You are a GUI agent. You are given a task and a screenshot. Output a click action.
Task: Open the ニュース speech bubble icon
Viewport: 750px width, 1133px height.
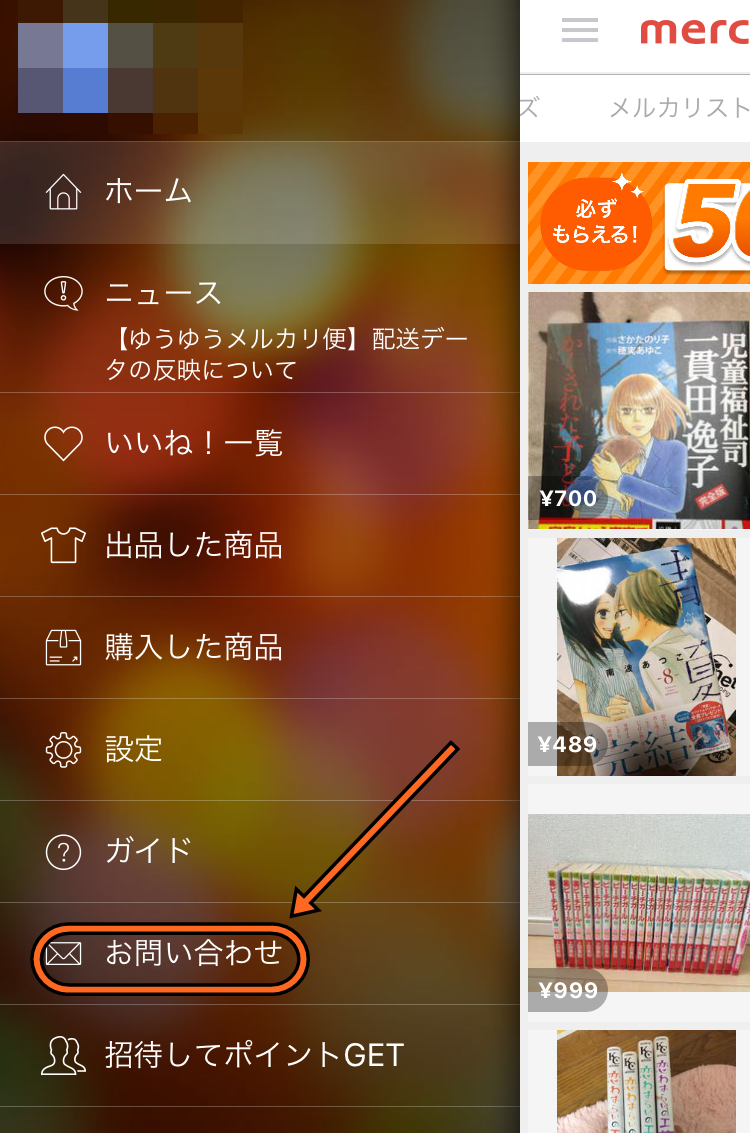click(64, 292)
